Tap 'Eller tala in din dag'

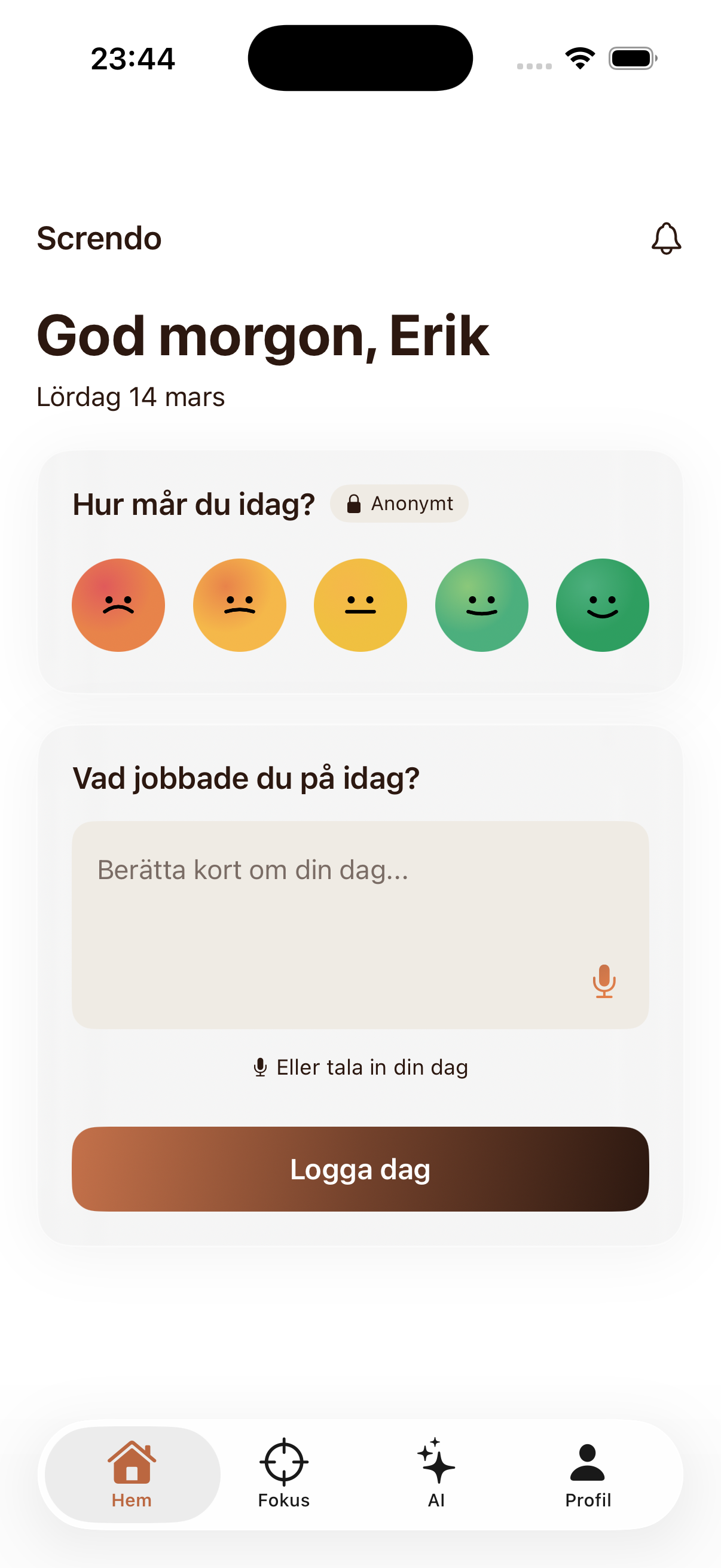(x=360, y=1067)
